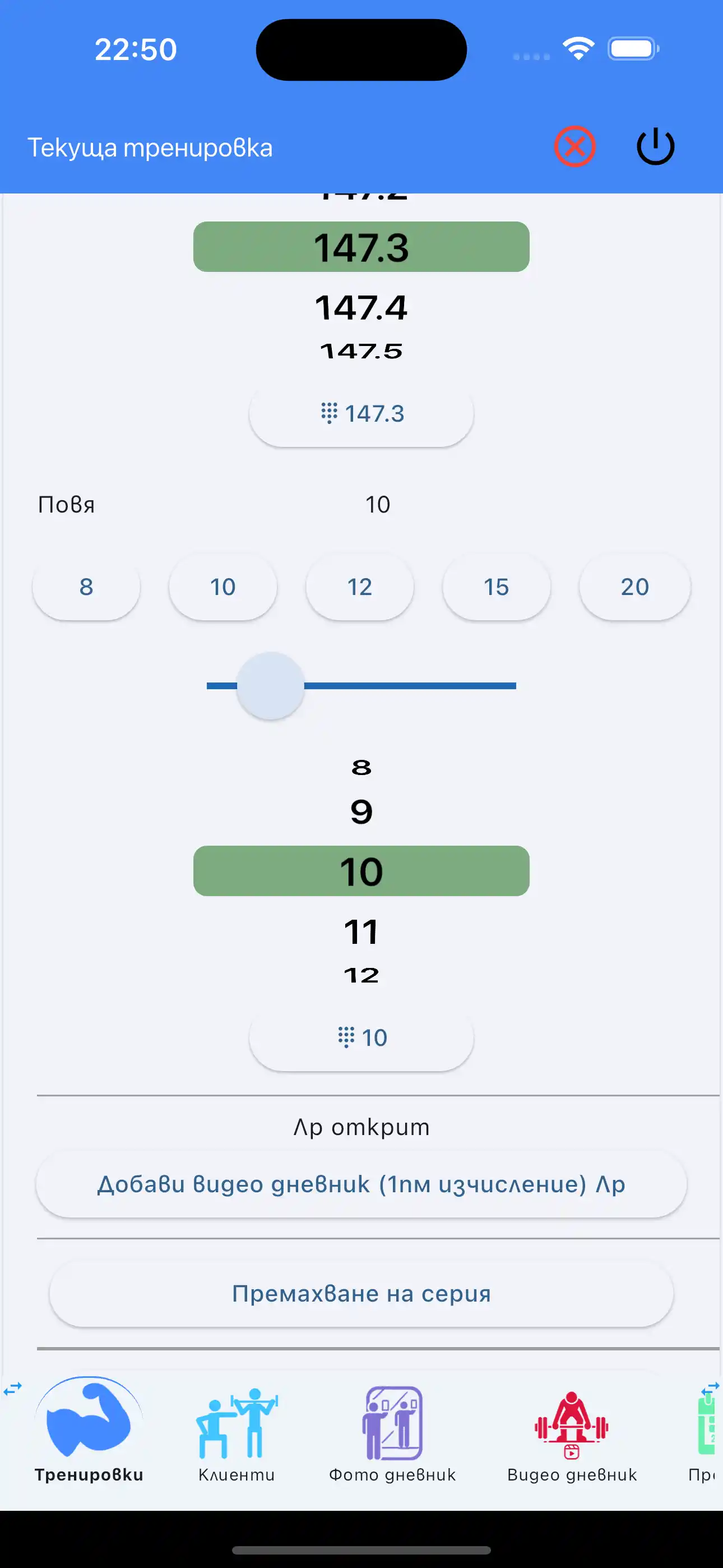Tap Премахване на серия button
723x1568 pixels.
click(361, 1293)
